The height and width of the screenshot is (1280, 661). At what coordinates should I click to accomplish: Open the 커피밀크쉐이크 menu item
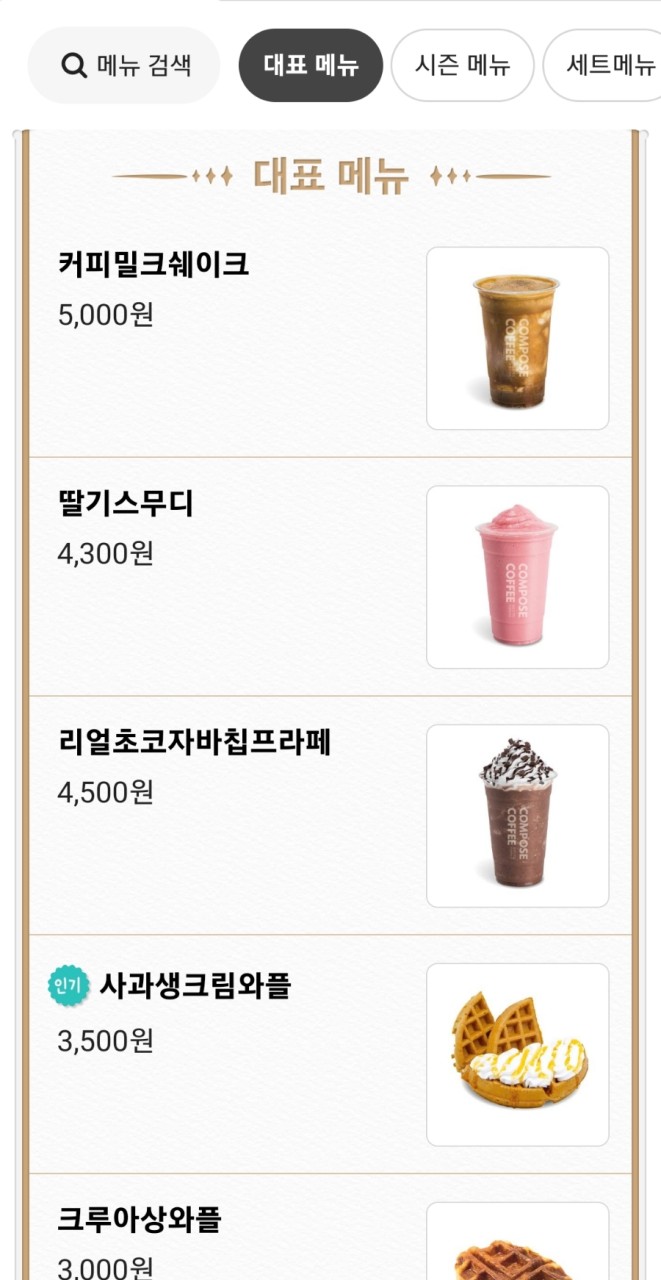[x=154, y=265]
